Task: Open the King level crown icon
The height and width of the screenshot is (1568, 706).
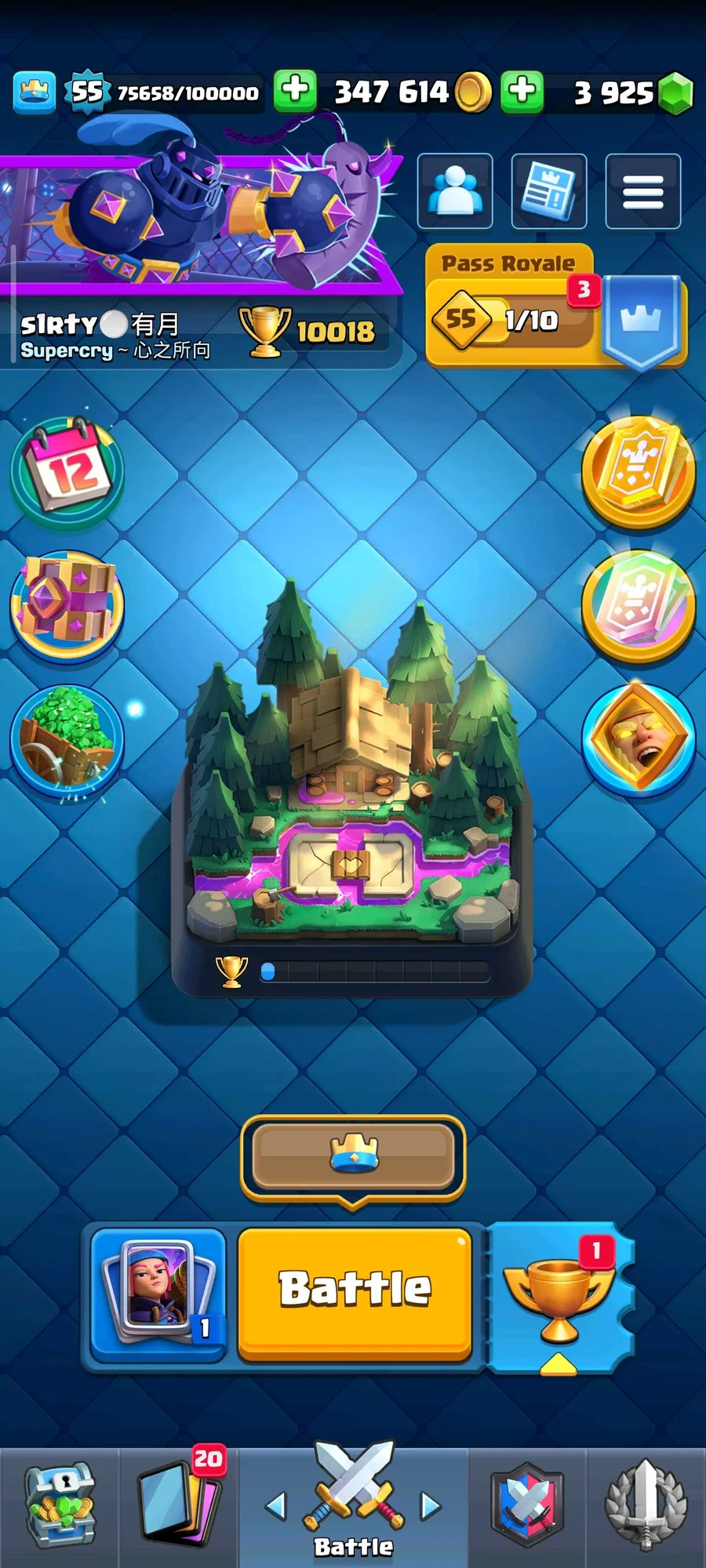Action: [35, 92]
